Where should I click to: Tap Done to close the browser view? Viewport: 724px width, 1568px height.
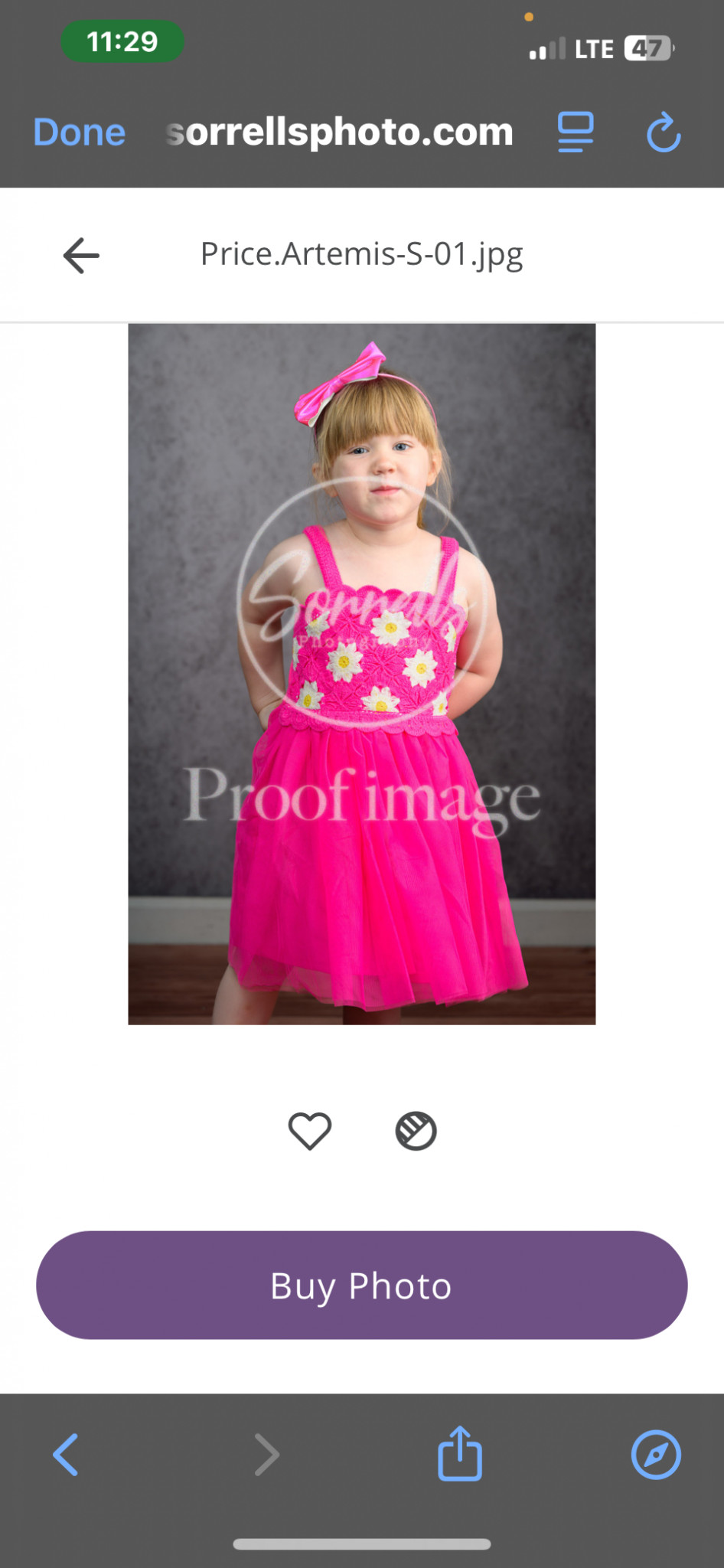(x=80, y=132)
